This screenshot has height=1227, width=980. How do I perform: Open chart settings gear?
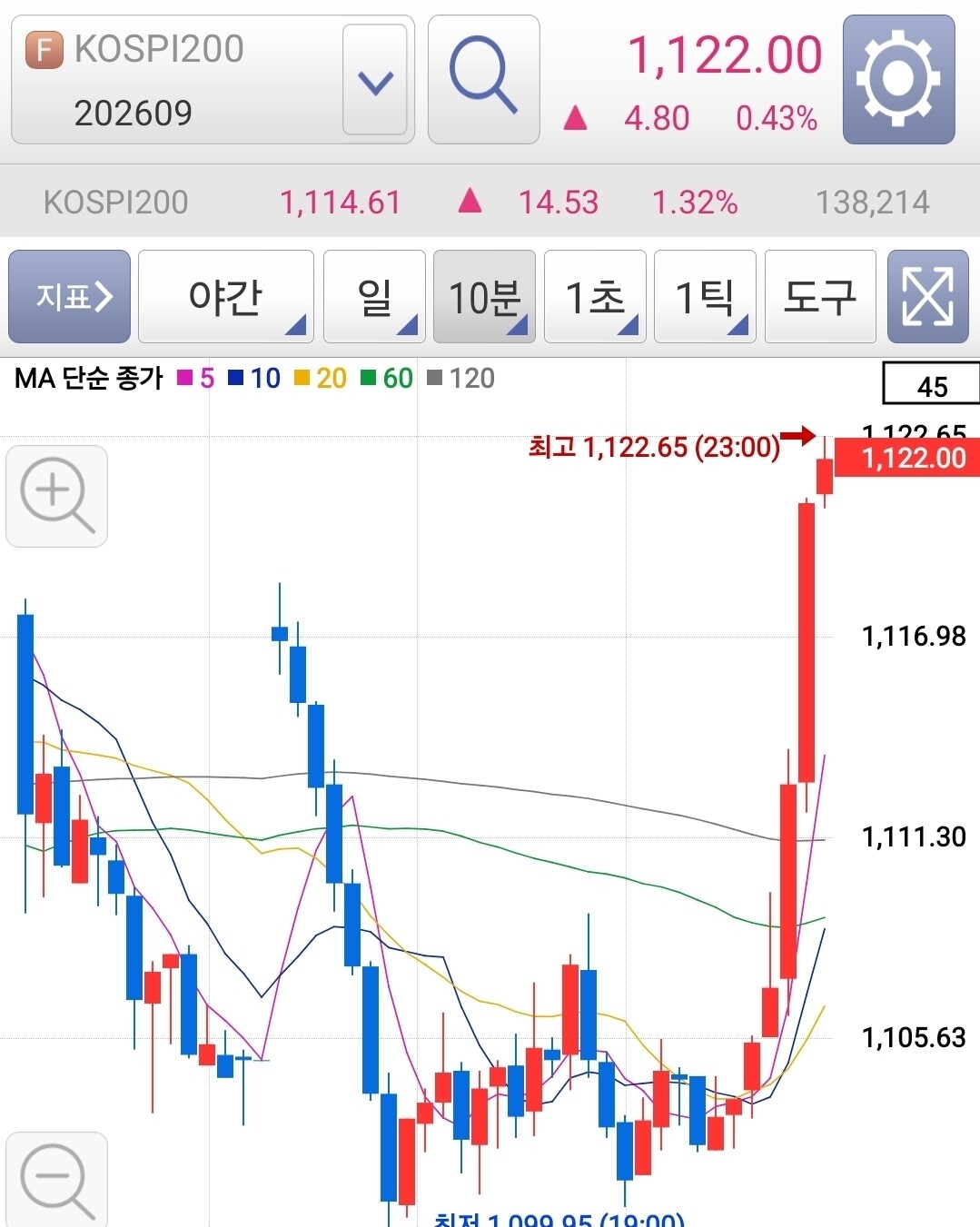[898, 79]
